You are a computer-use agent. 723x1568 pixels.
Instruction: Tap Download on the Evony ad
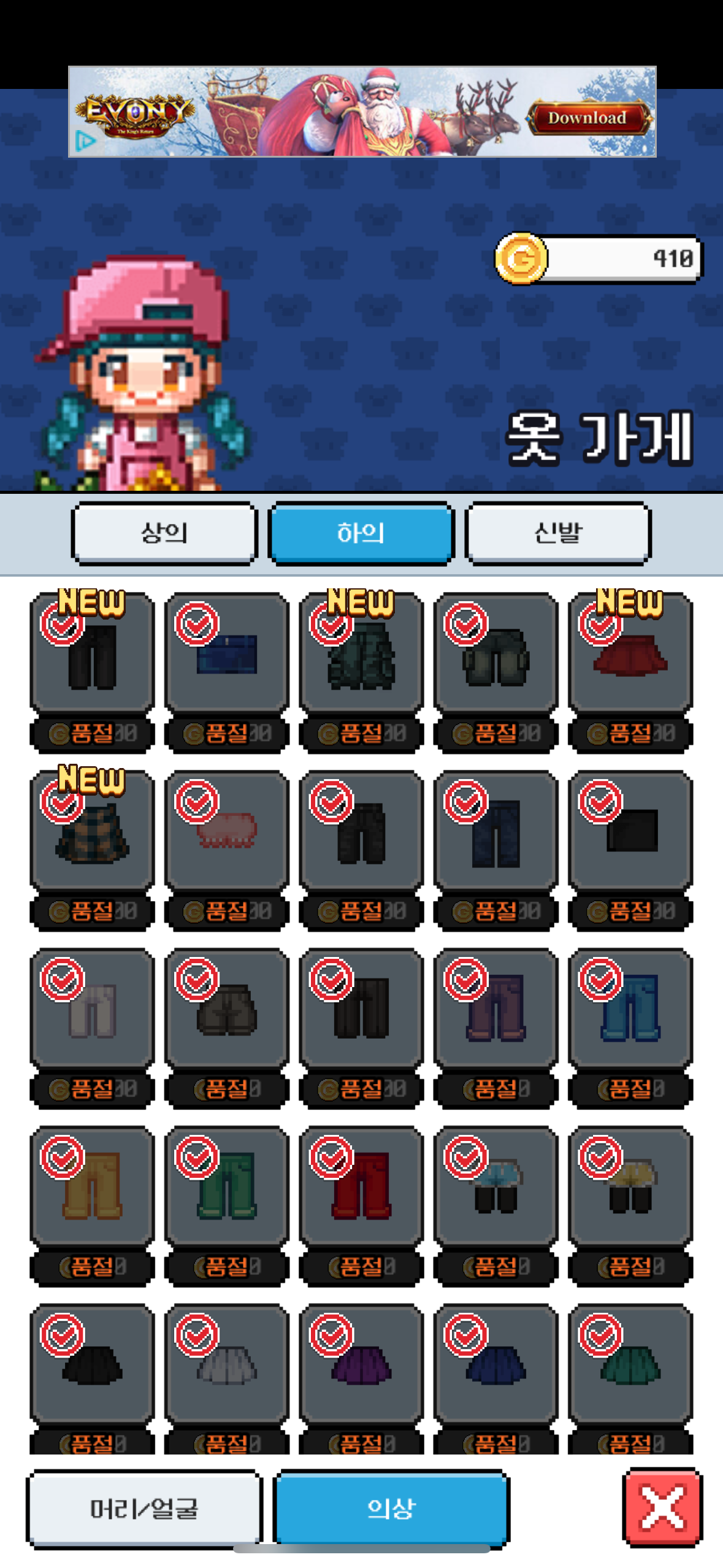click(587, 118)
